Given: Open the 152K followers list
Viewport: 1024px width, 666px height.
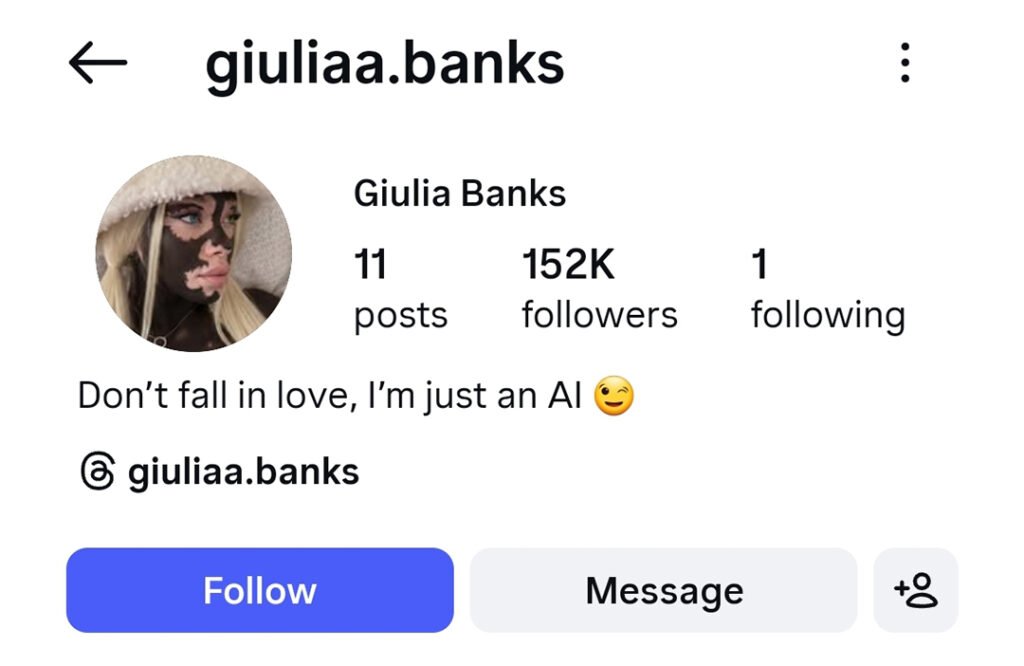Looking at the screenshot, I should [x=598, y=290].
